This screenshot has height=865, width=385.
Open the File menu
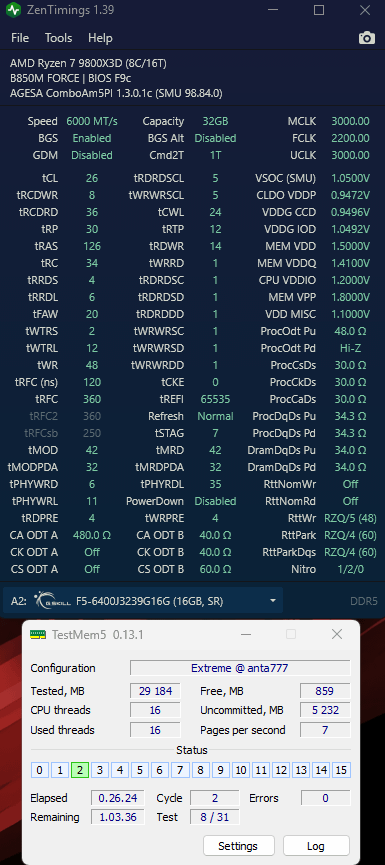click(x=20, y=38)
